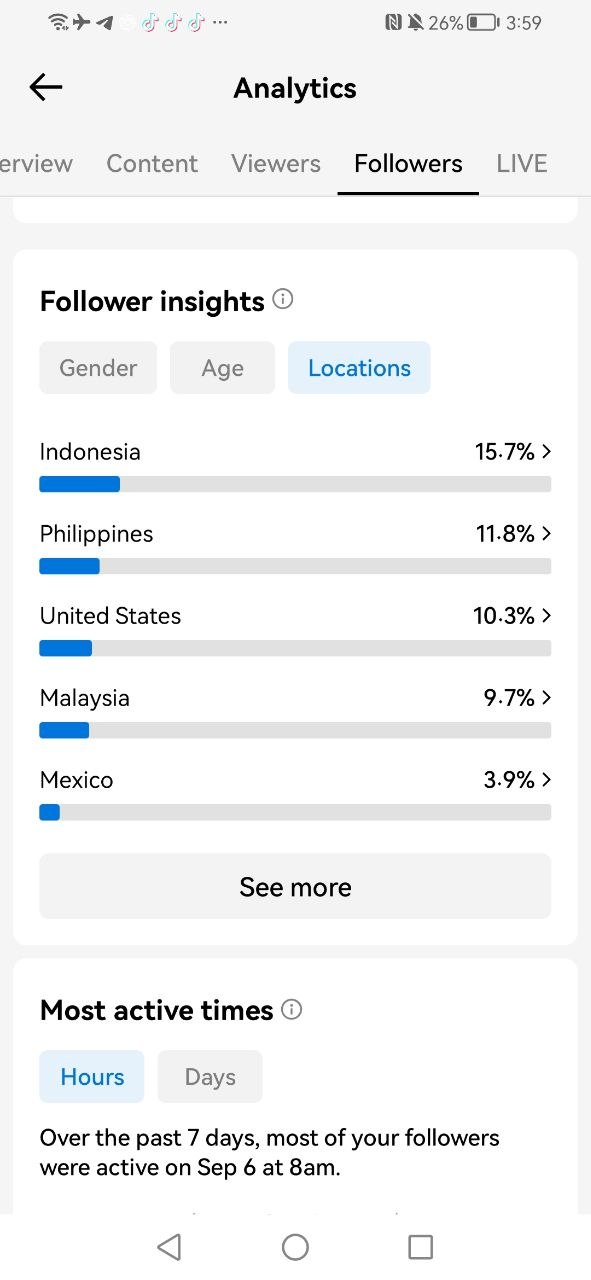Go back using the top arrow

click(x=46, y=88)
